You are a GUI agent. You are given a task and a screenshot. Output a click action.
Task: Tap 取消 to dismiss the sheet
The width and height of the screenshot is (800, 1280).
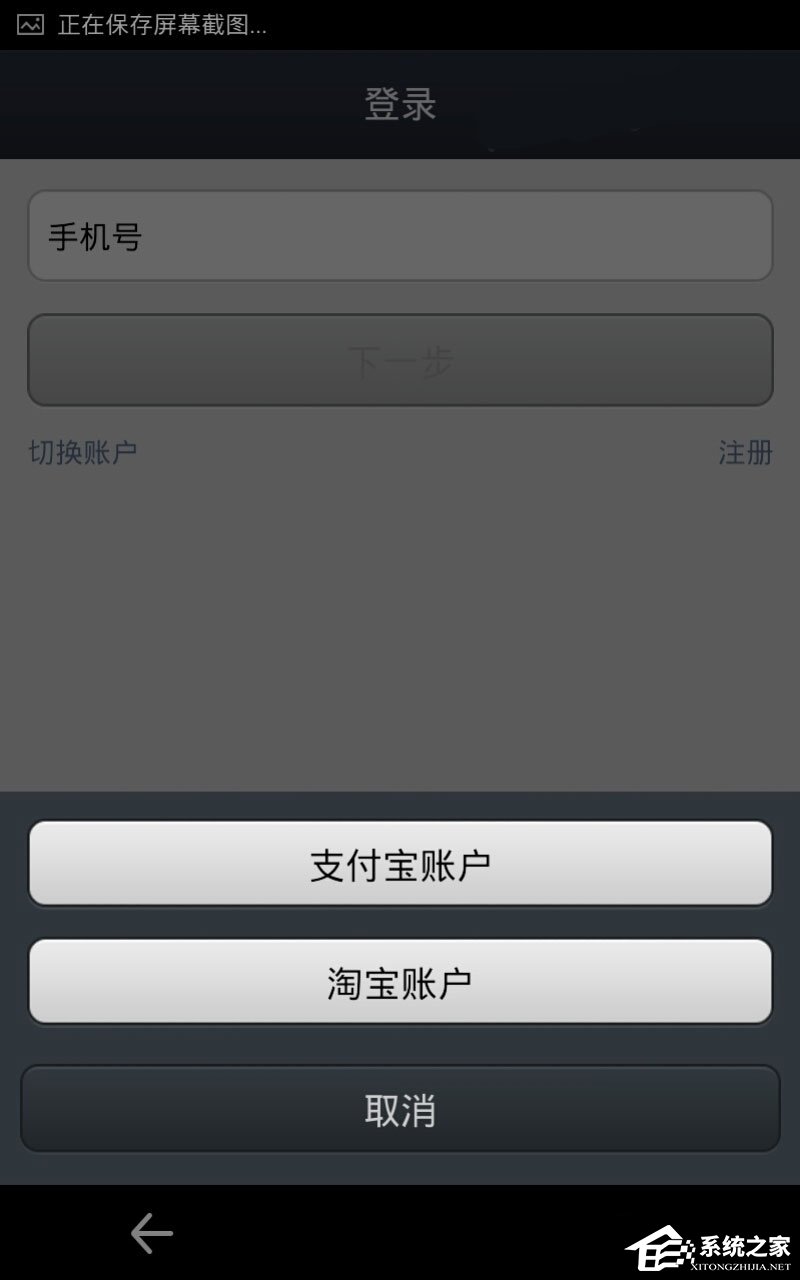[x=400, y=1108]
